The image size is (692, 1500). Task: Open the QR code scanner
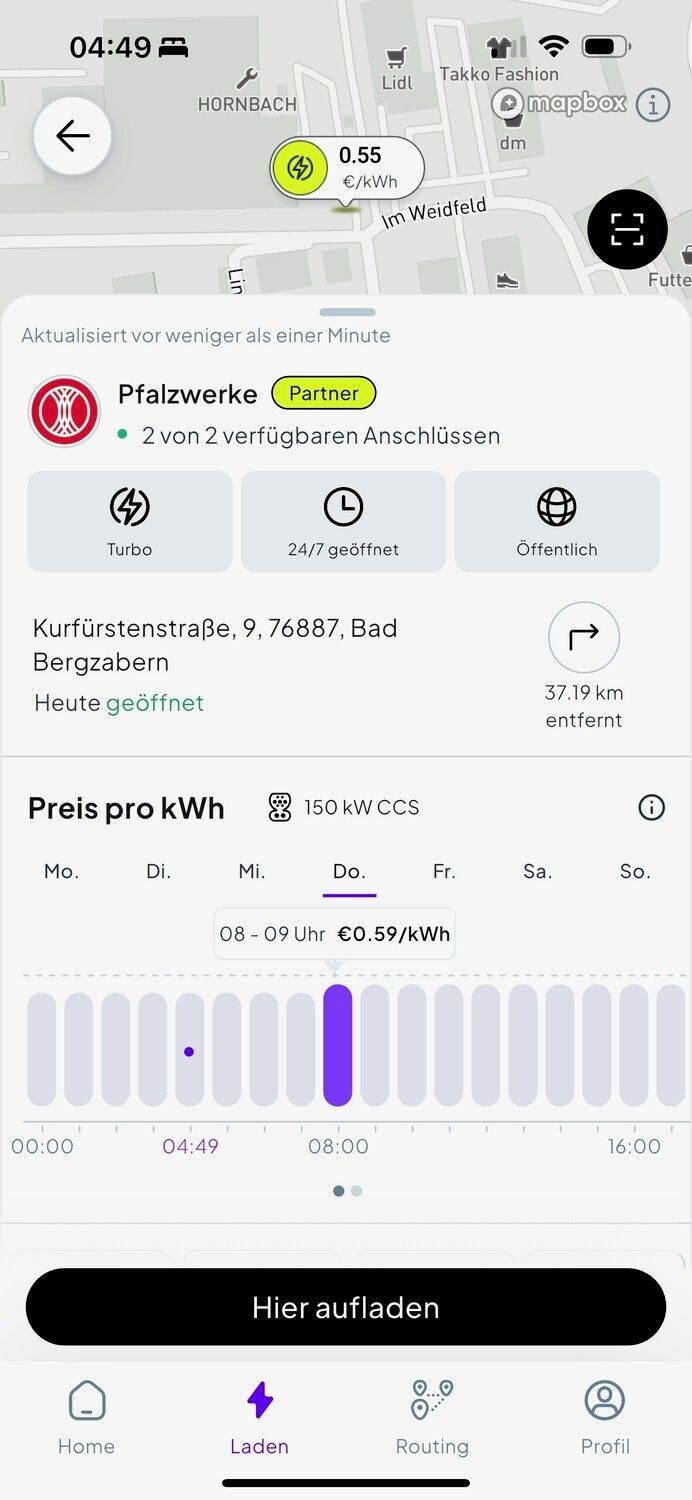[x=627, y=230]
